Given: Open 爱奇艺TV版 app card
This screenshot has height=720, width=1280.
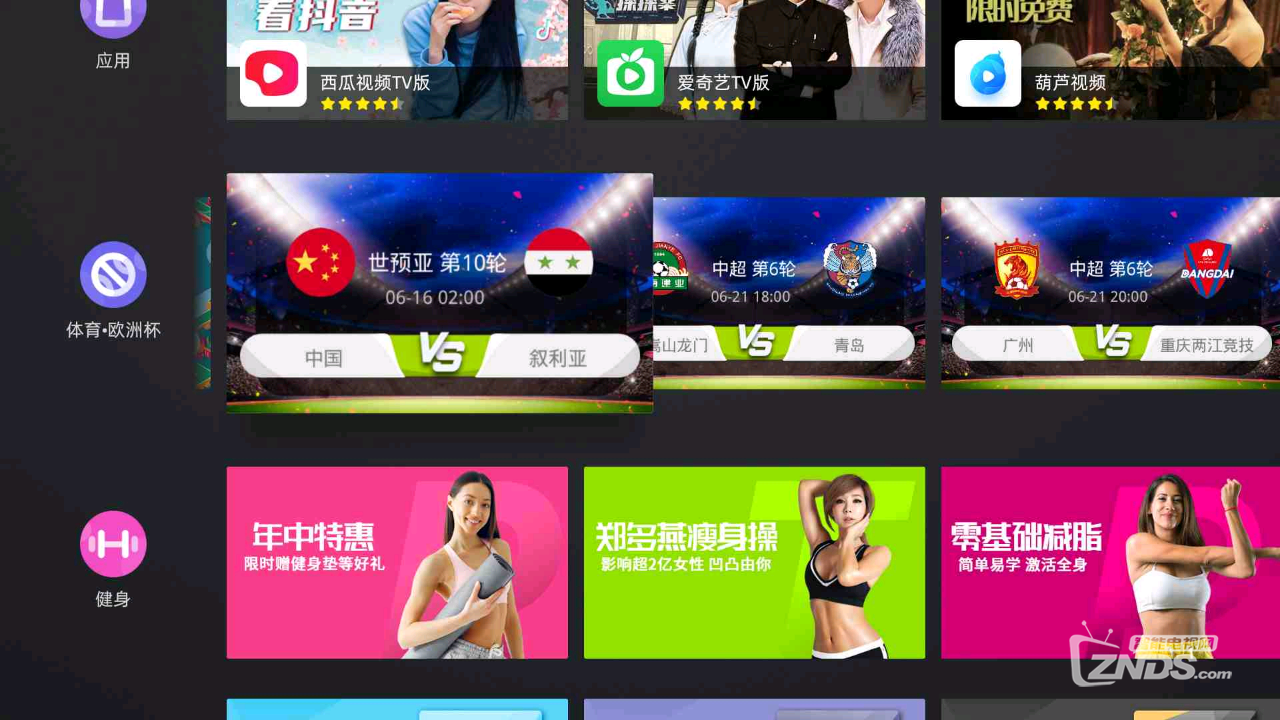Looking at the screenshot, I should click(x=754, y=60).
